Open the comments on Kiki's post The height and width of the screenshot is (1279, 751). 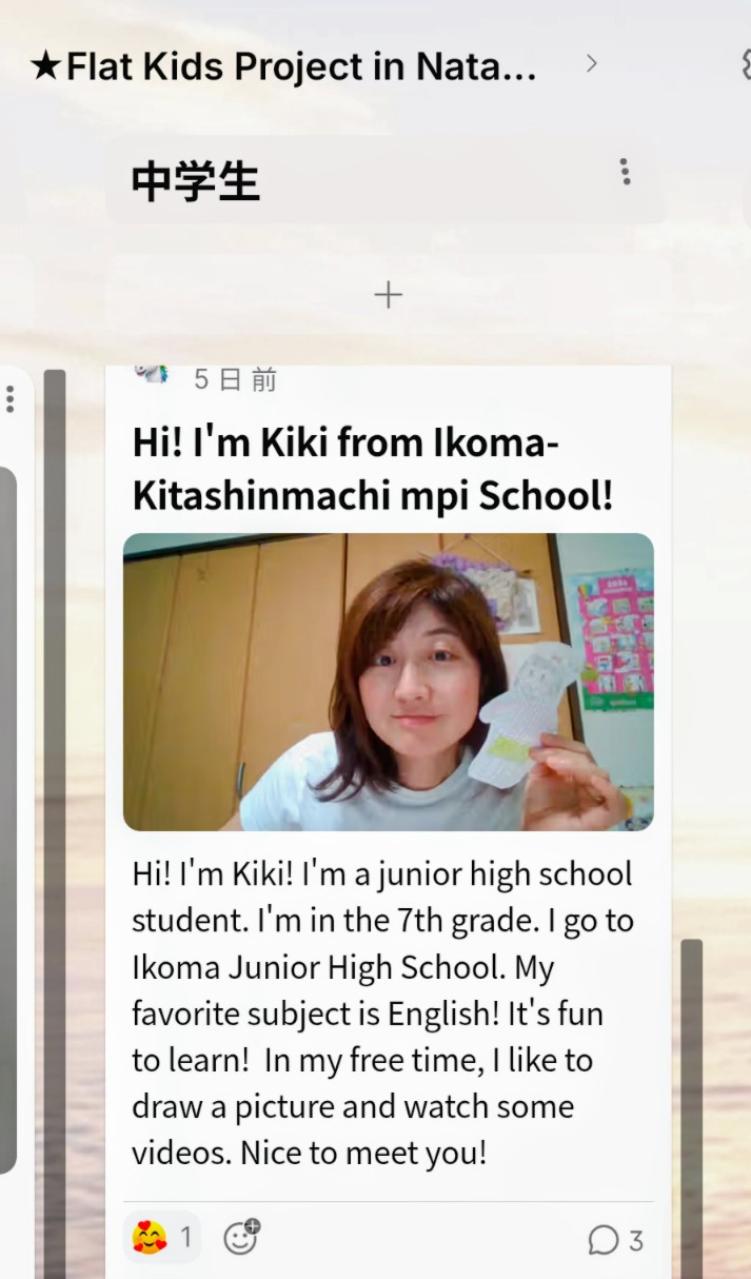click(616, 1240)
